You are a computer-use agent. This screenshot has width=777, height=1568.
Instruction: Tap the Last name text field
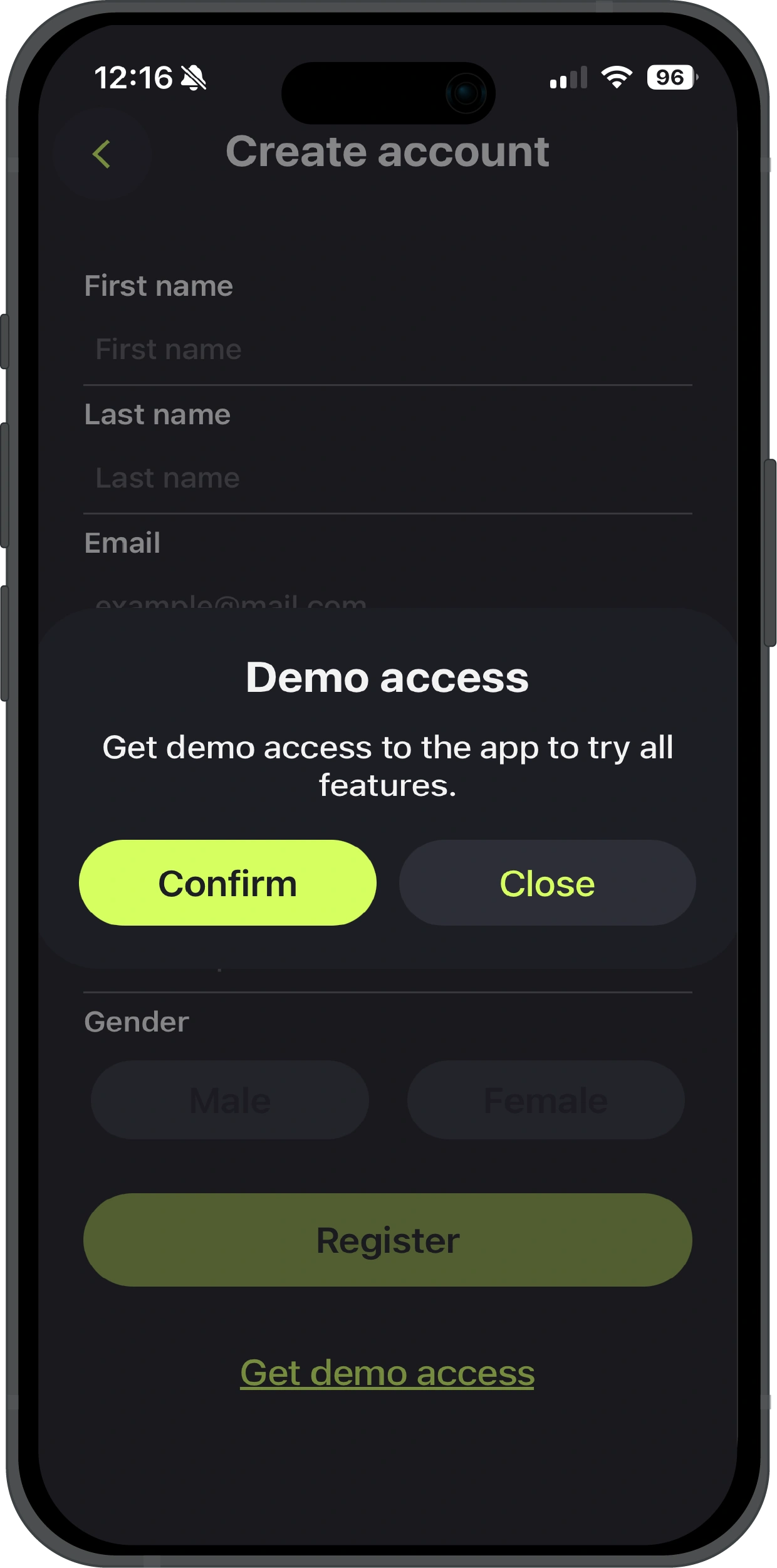pyautogui.click(x=387, y=478)
